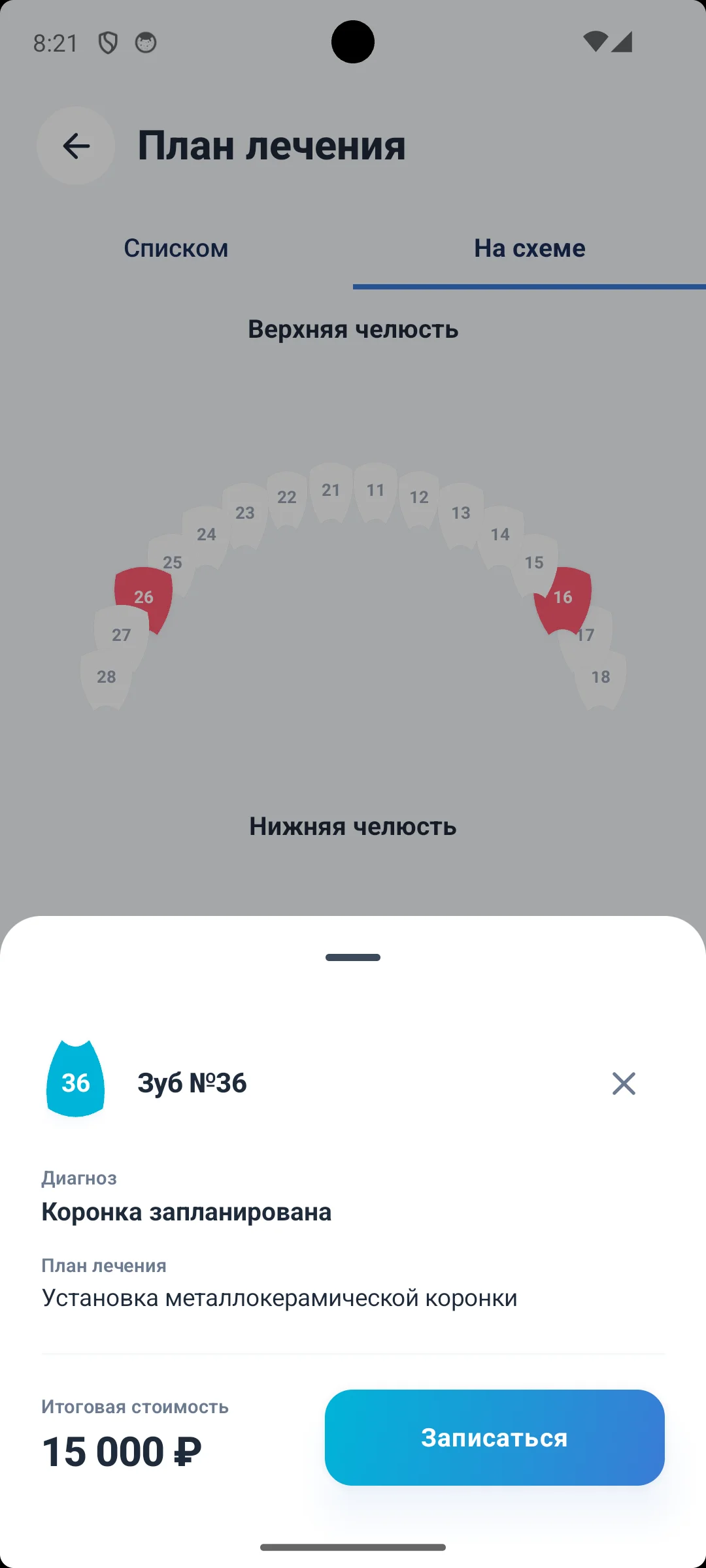706x1568 pixels.
Task: Select tooth 23 on the upper jaw
Action: (246, 514)
